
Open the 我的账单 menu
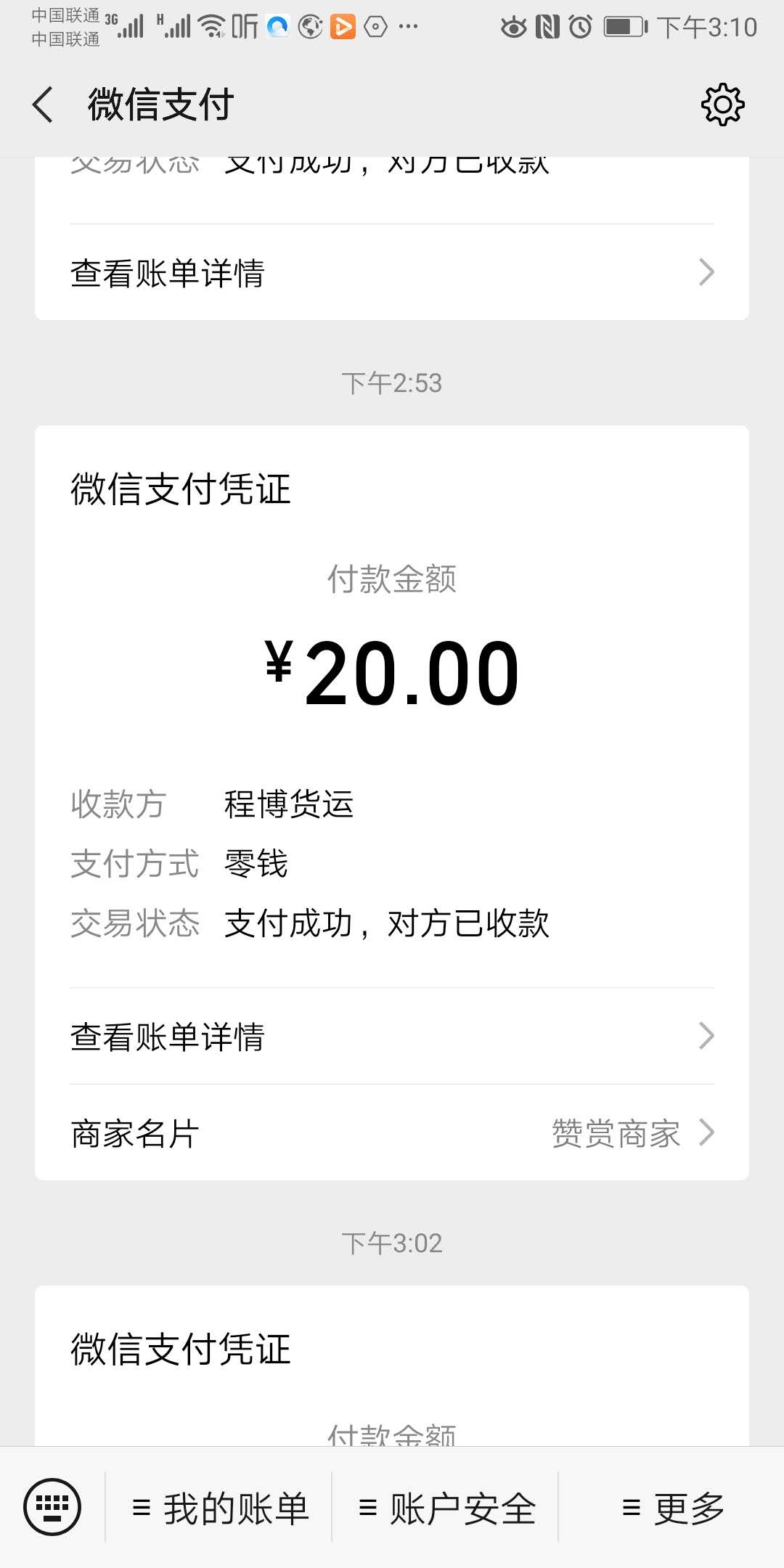[221, 1508]
